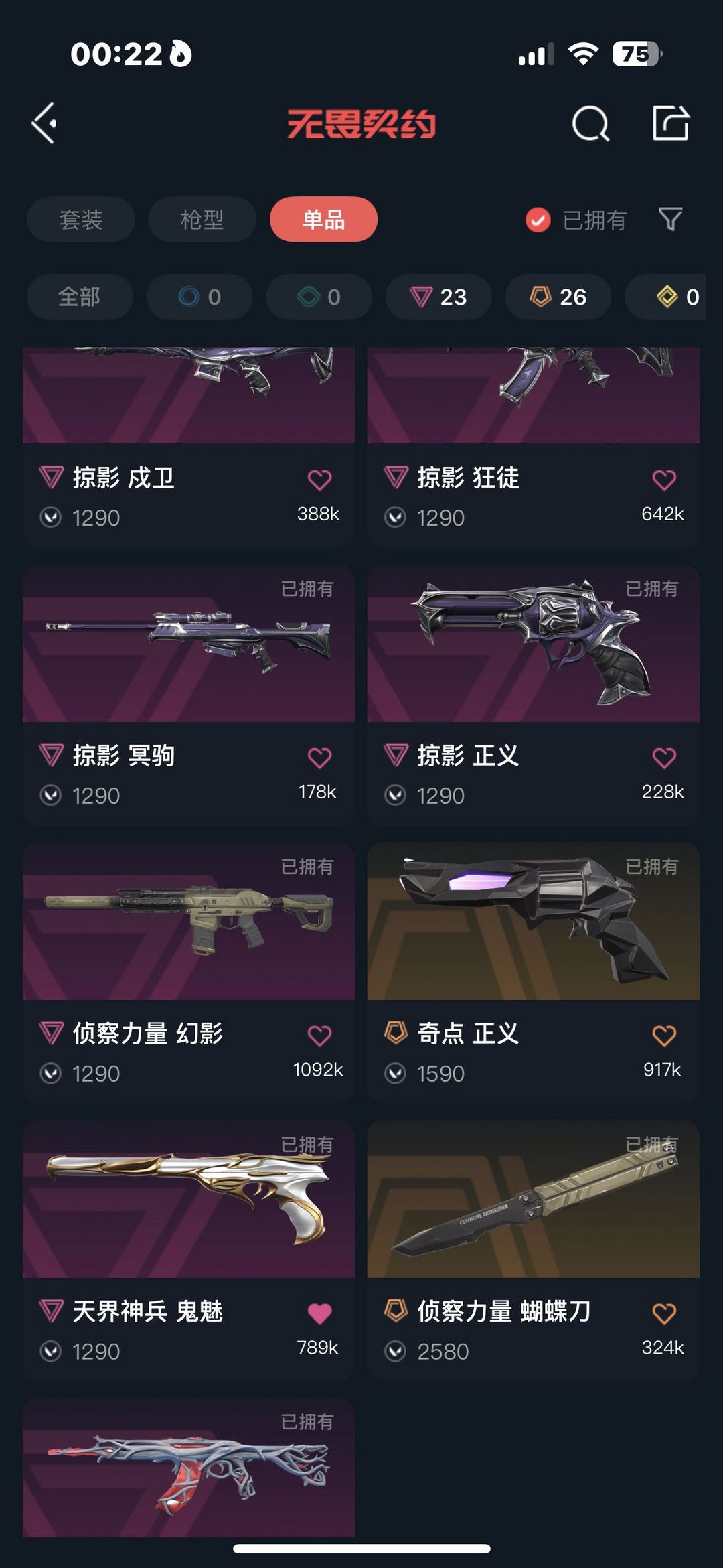723x1568 pixels.
Task: Open the search magnifier icon
Action: [x=590, y=123]
